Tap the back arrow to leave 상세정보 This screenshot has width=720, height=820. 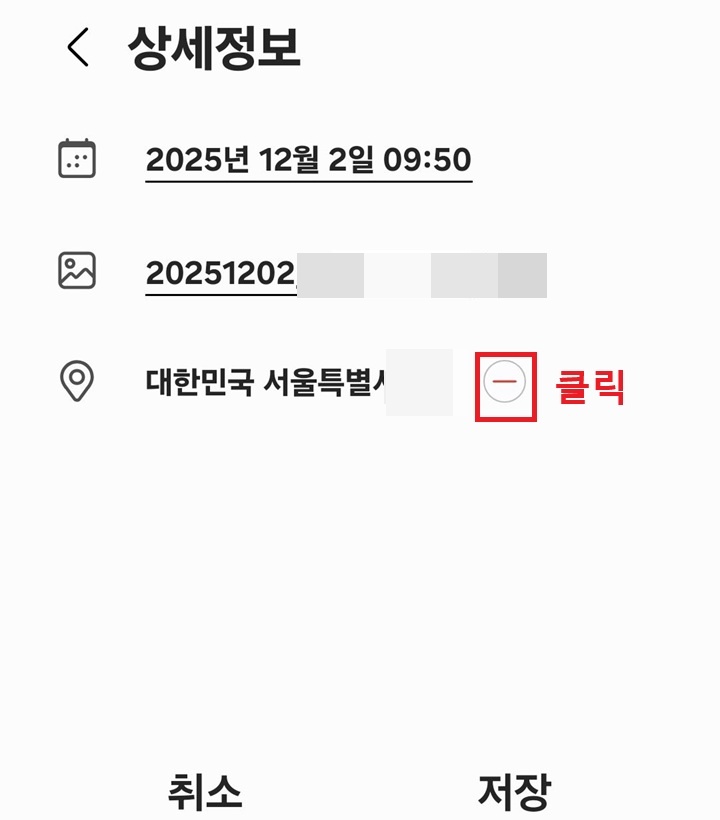pos(76,46)
